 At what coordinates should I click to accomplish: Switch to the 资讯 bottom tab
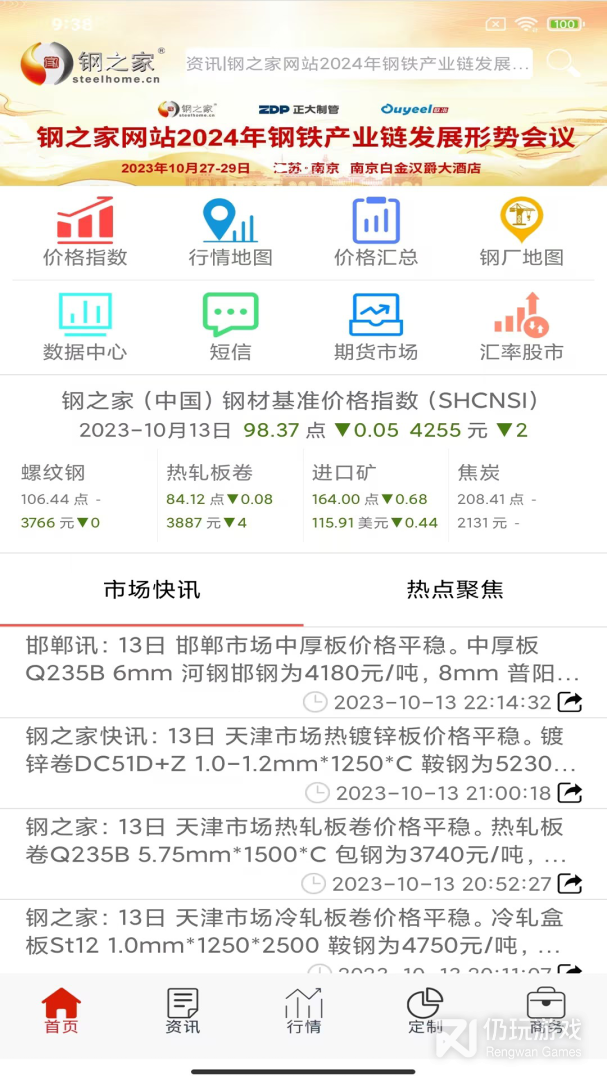coord(182,1010)
